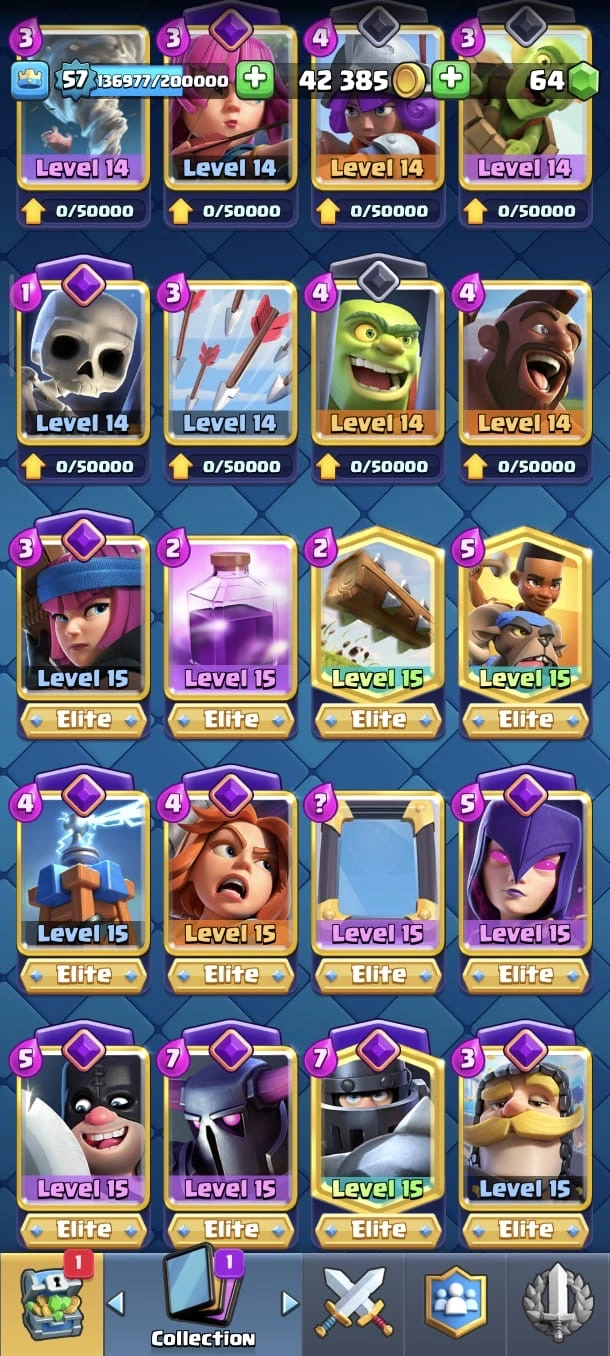
Task: Open The Log card
Action: pyautogui.click(x=378, y=620)
